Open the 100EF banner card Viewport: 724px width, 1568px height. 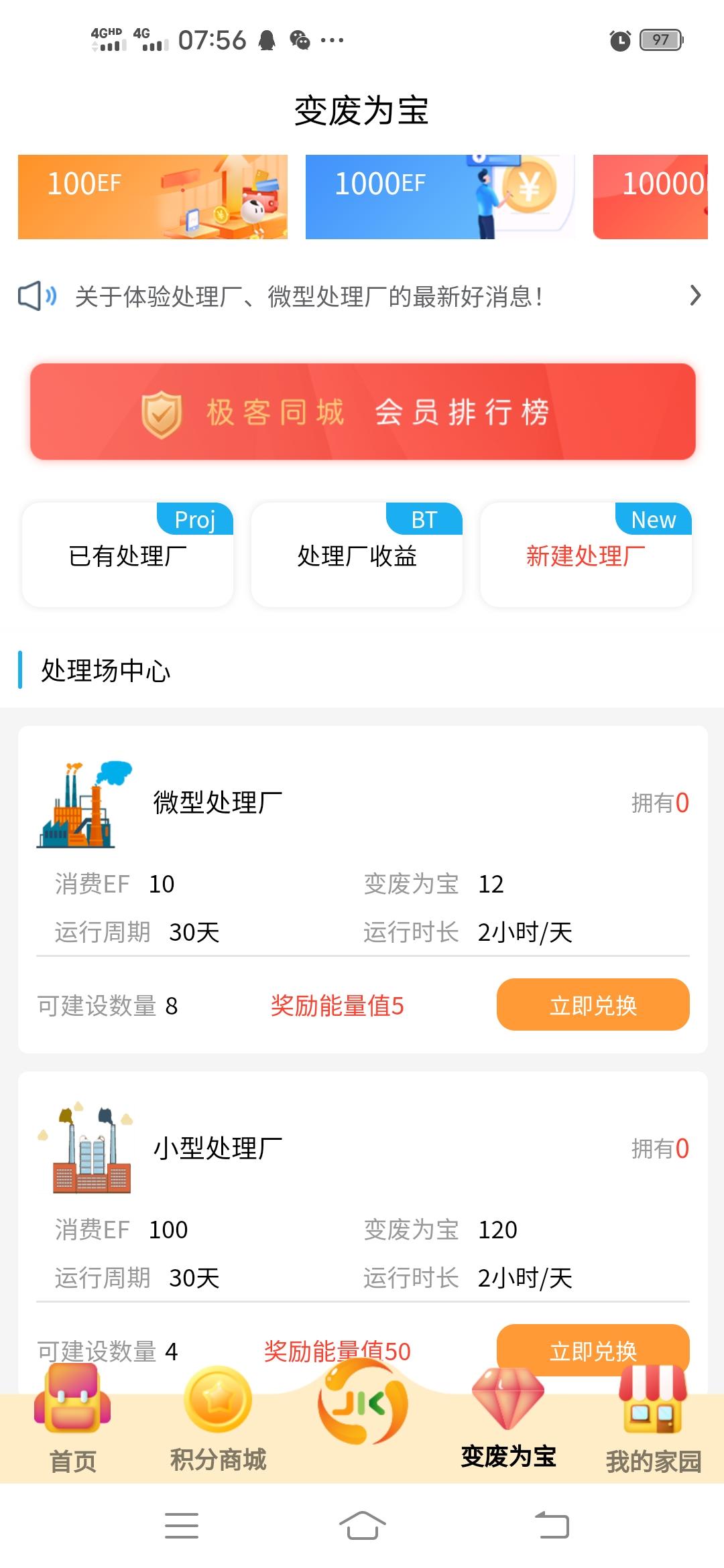(x=153, y=197)
